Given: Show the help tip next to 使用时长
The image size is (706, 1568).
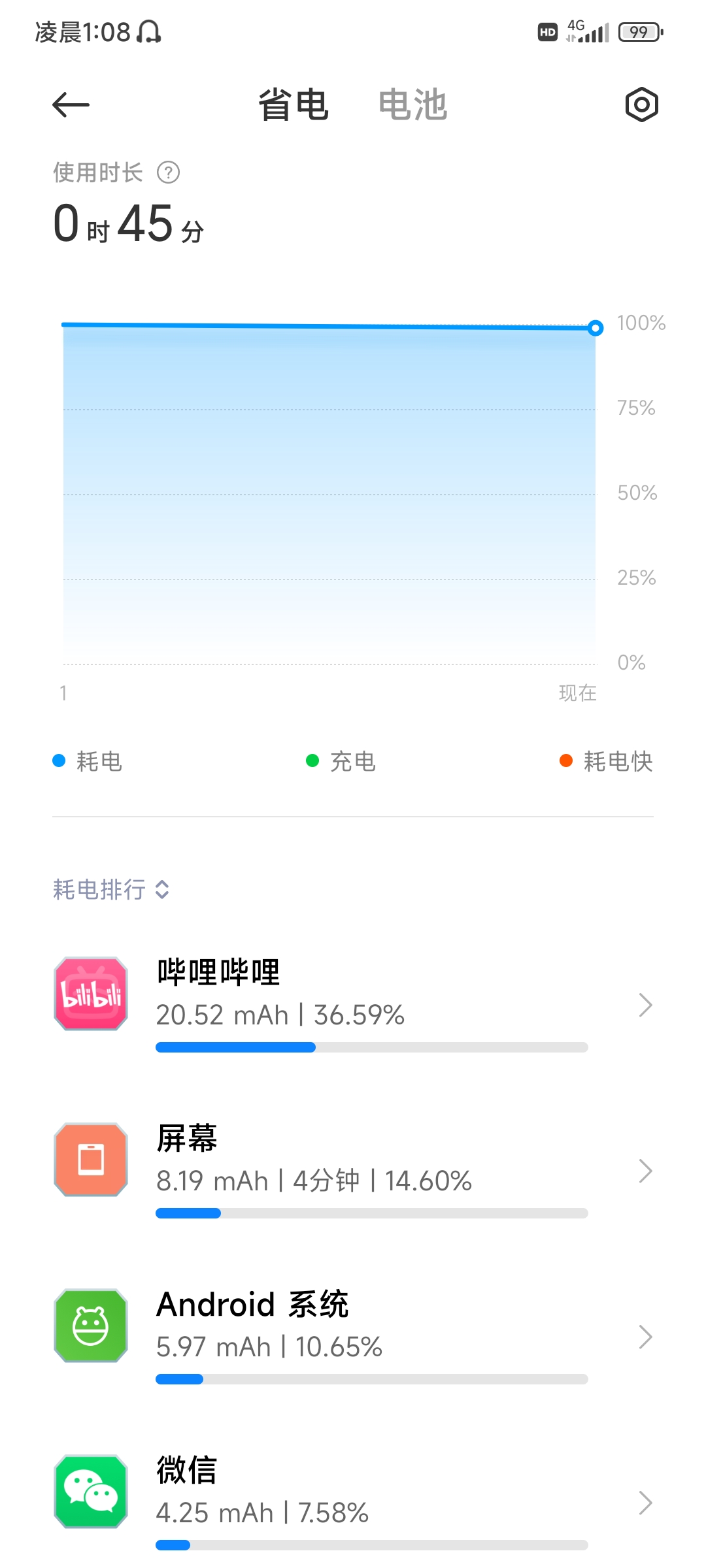Looking at the screenshot, I should coord(169,172).
